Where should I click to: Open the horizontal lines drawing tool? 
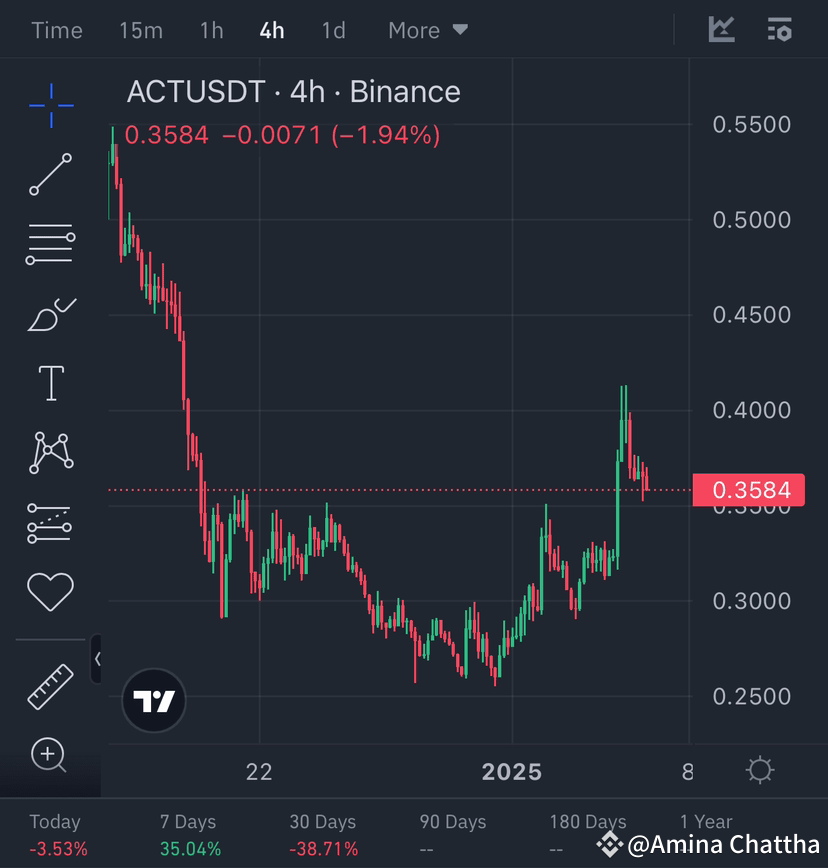tap(49, 243)
